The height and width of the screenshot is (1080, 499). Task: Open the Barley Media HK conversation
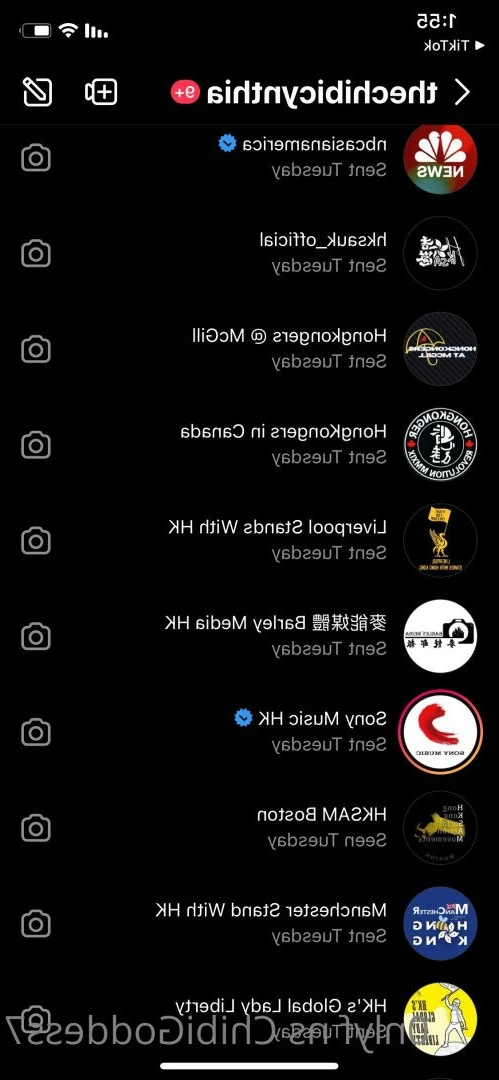250,637
